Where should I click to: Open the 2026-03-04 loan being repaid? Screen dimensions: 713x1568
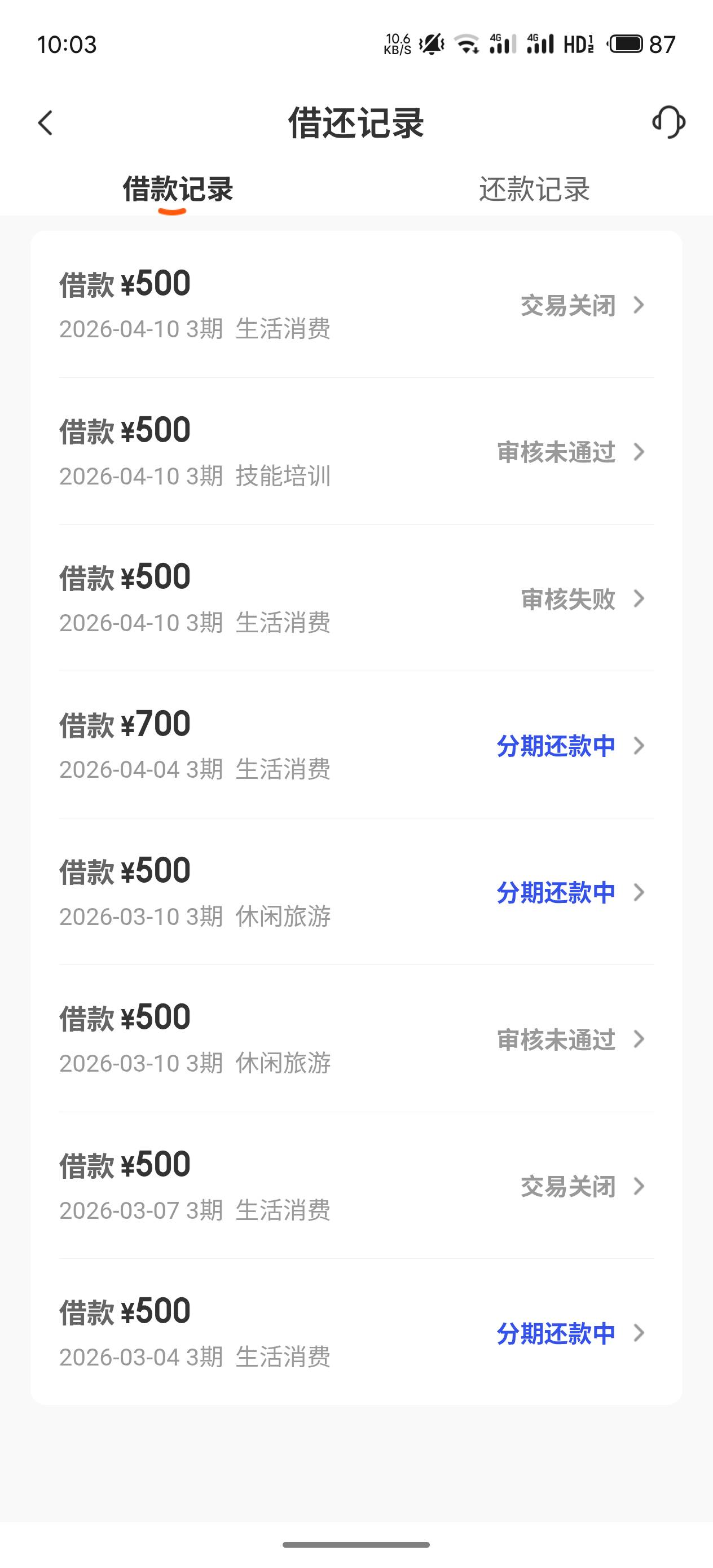tap(356, 1332)
